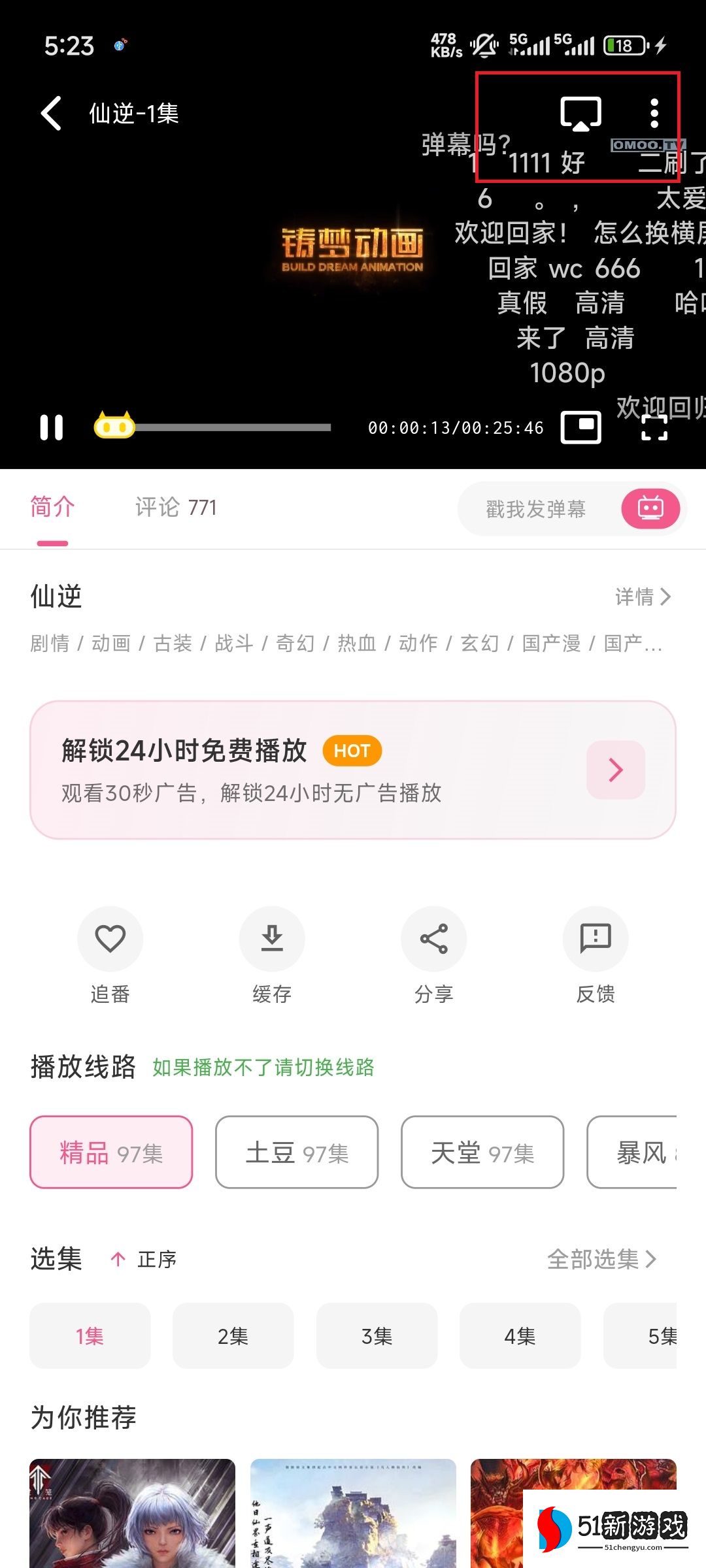Switch to the 评论 771 tab

[175, 508]
